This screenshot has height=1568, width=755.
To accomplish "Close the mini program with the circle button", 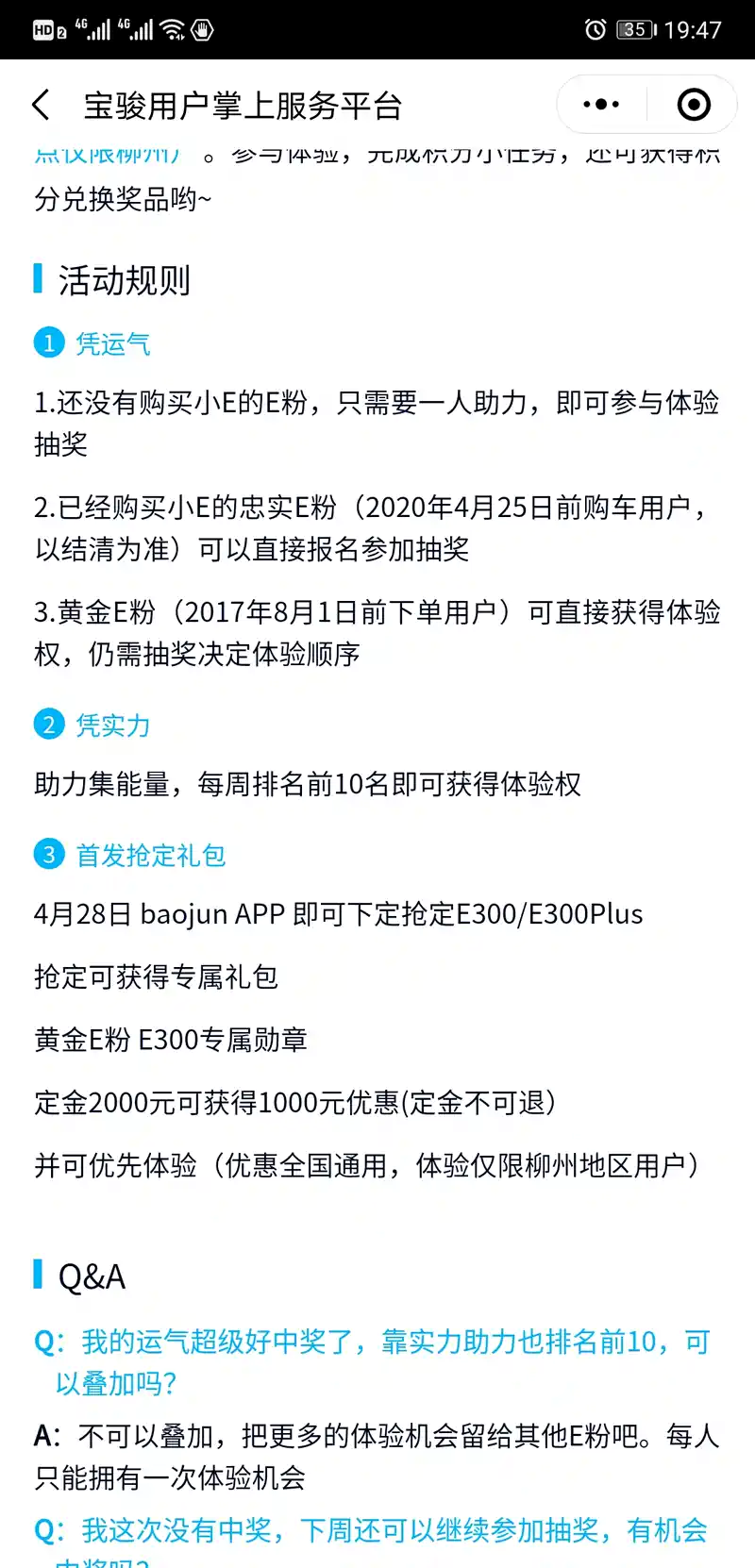I will 694,105.
